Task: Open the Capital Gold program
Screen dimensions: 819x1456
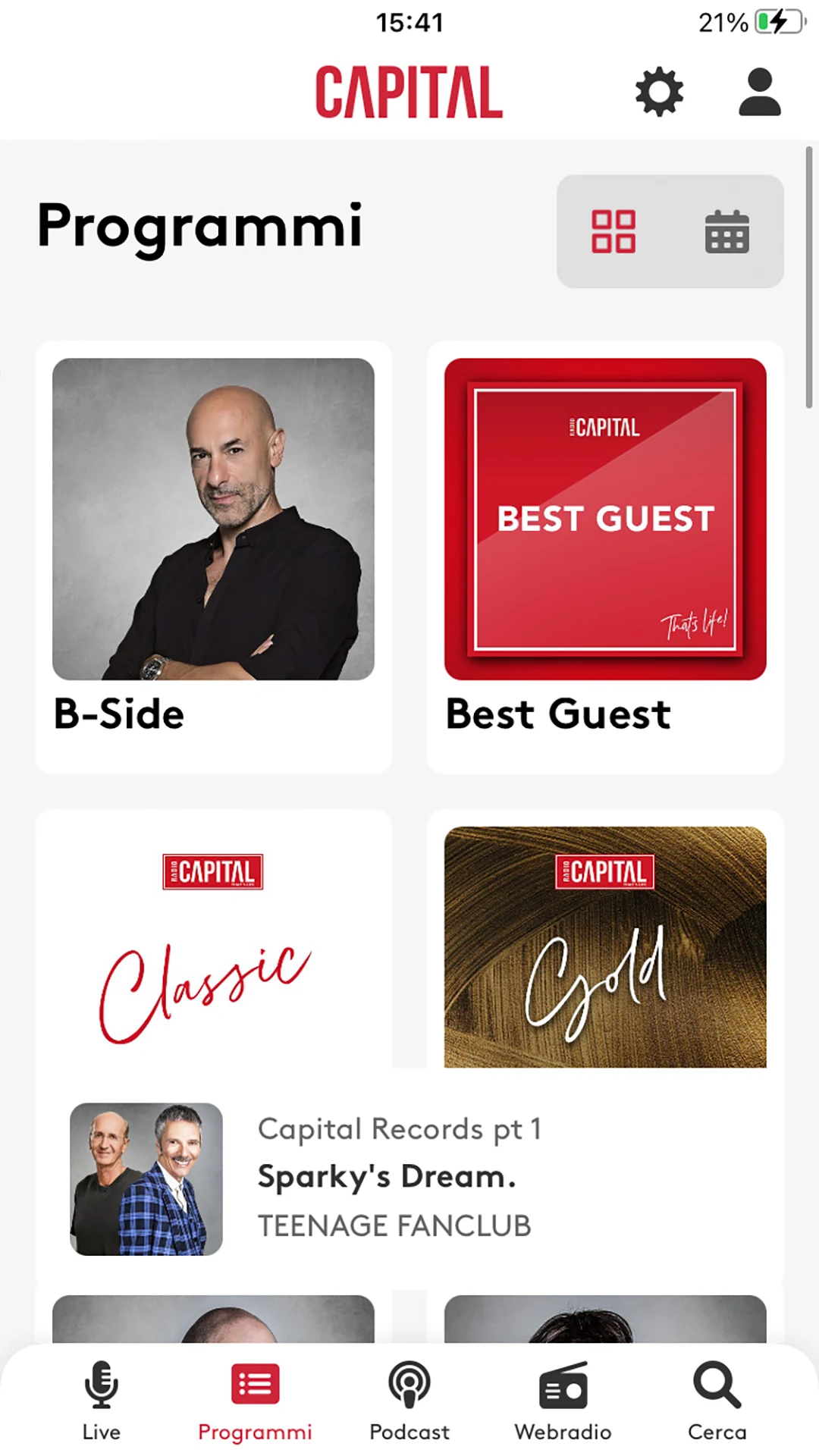Action: click(605, 948)
